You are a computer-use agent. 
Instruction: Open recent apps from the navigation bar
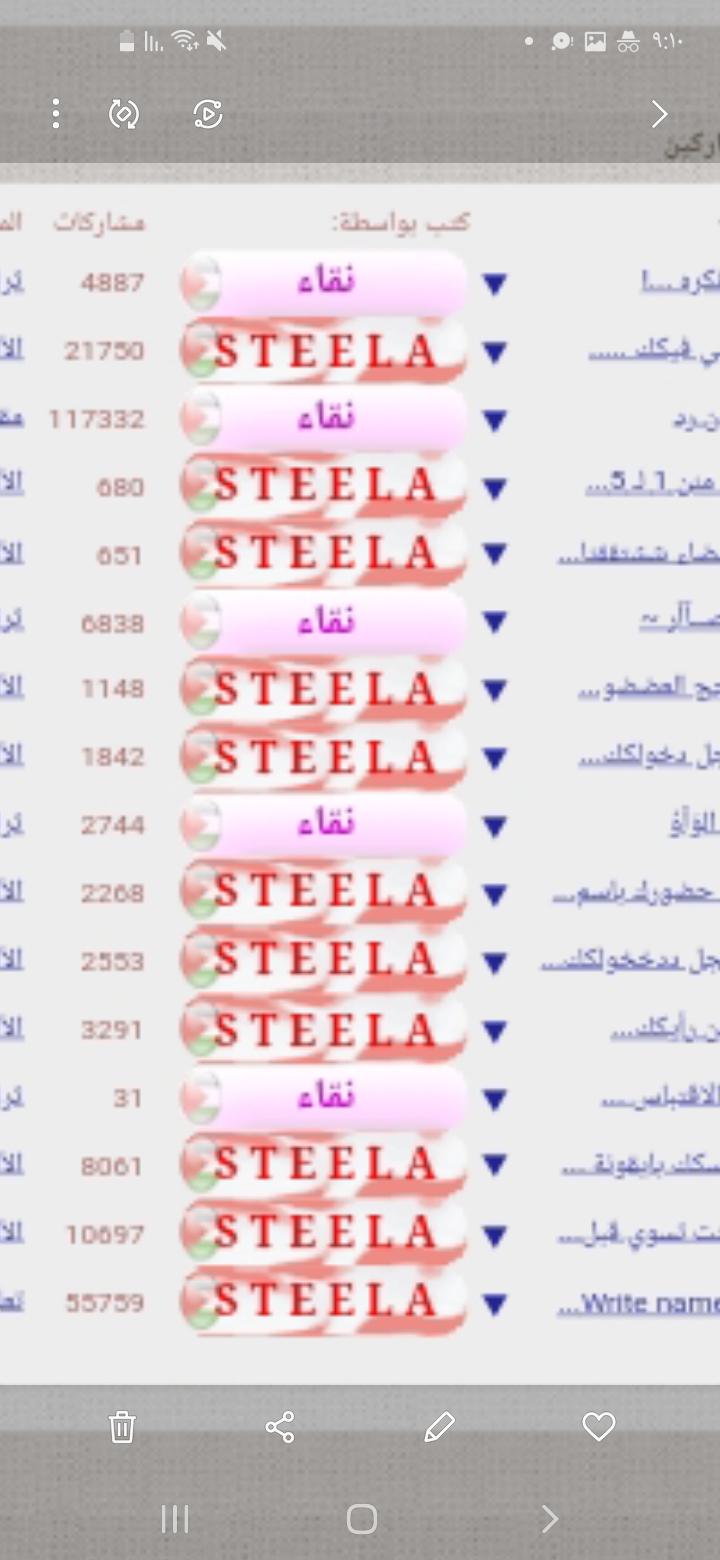tap(175, 1520)
